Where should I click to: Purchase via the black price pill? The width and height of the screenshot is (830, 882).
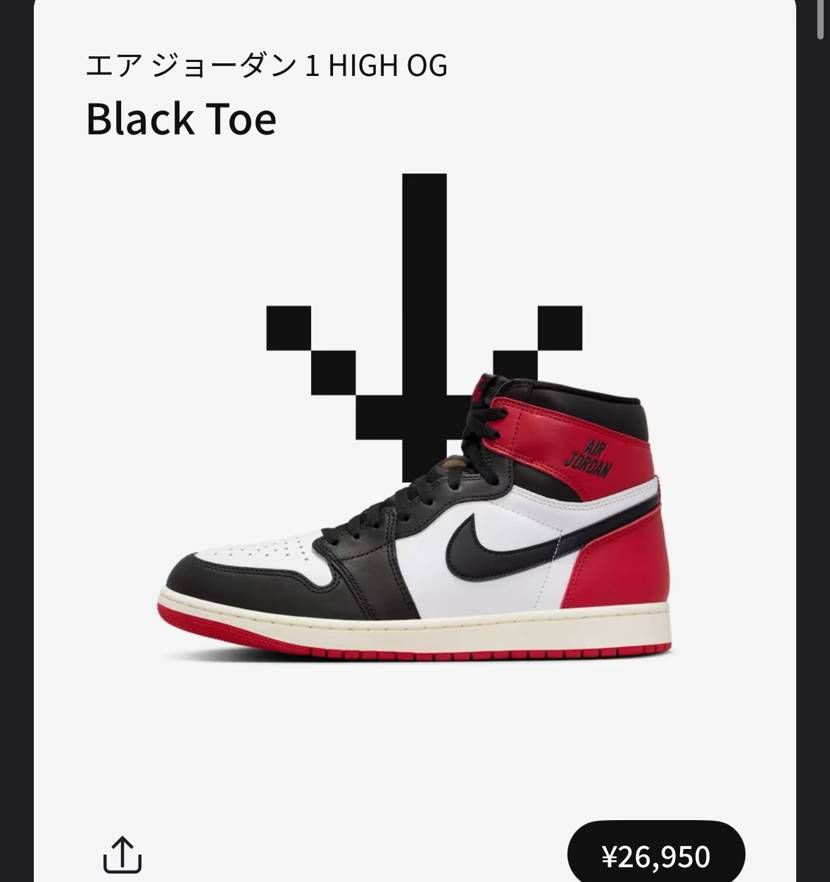[659, 857]
